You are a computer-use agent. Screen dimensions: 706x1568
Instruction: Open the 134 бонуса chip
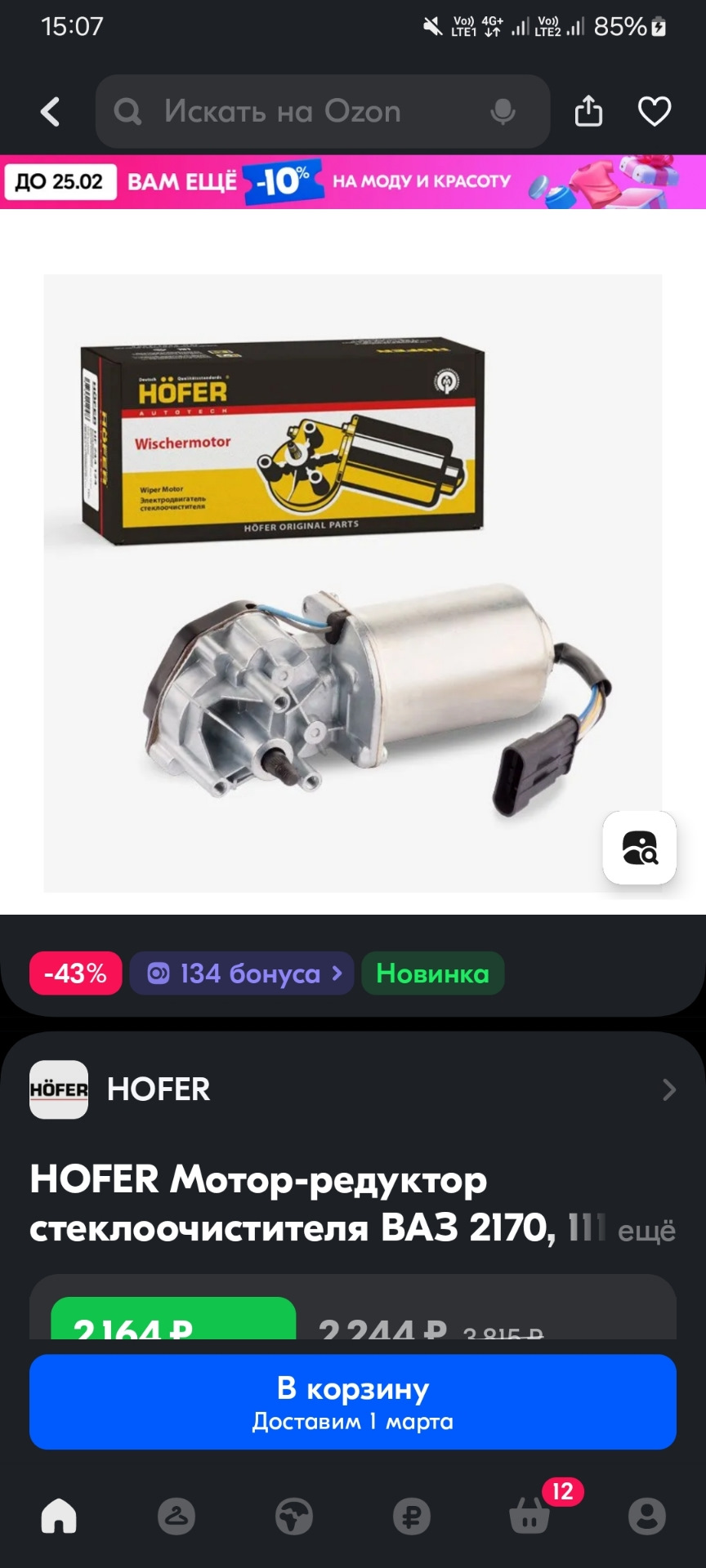(242, 973)
